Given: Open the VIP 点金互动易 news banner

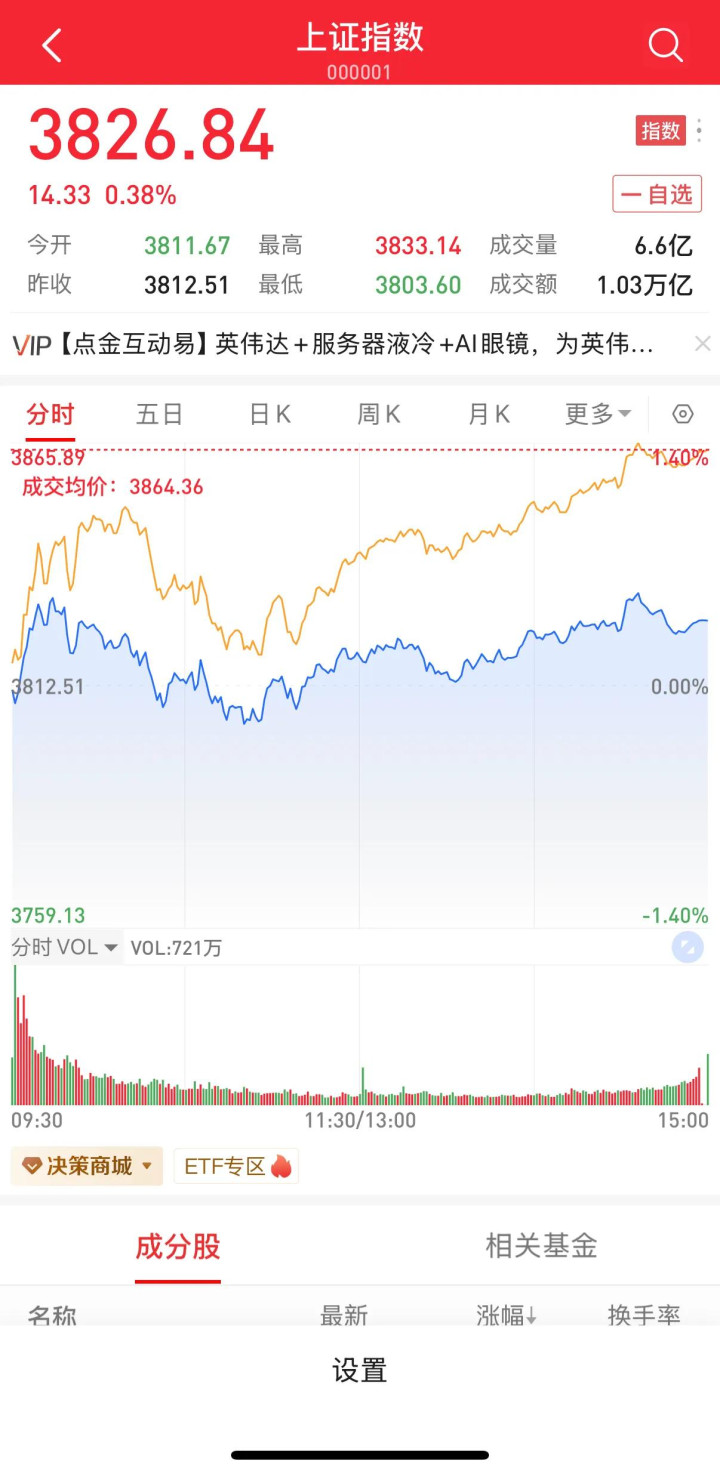Looking at the screenshot, I should pyautogui.click(x=333, y=344).
